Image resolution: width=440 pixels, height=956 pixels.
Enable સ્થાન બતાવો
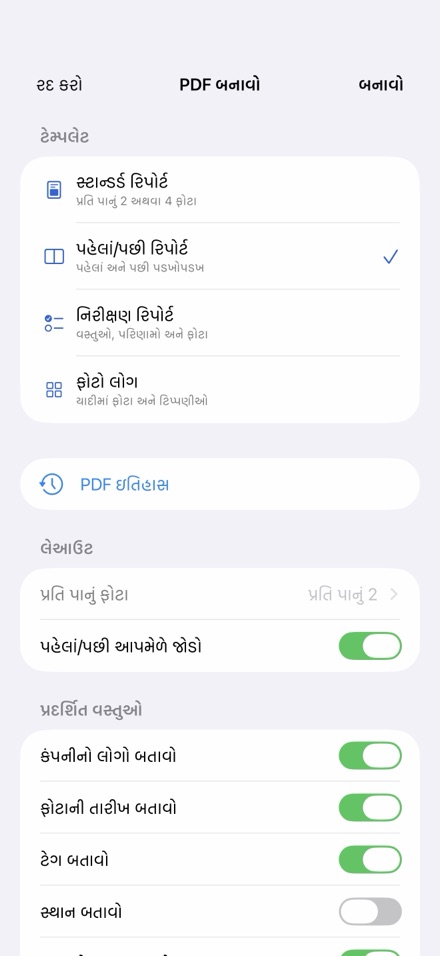(370, 911)
